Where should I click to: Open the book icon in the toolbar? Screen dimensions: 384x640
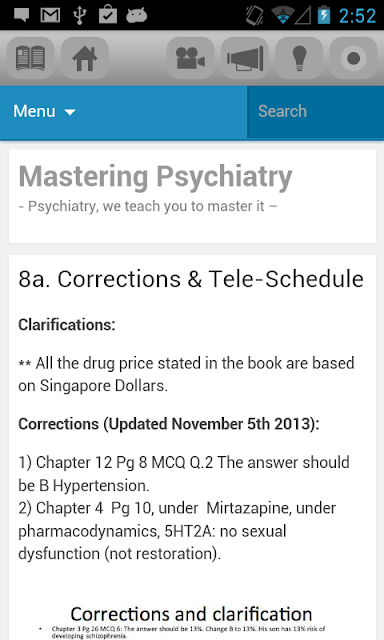[30, 58]
